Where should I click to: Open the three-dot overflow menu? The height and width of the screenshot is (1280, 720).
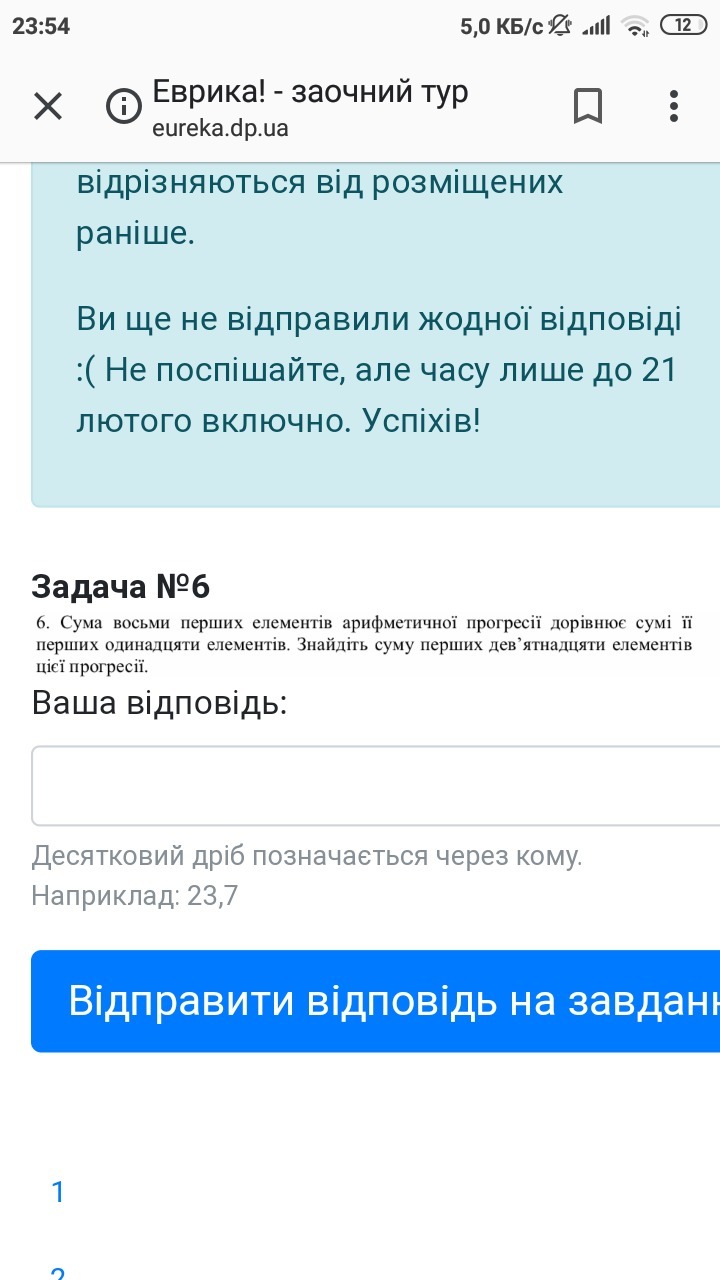(674, 106)
